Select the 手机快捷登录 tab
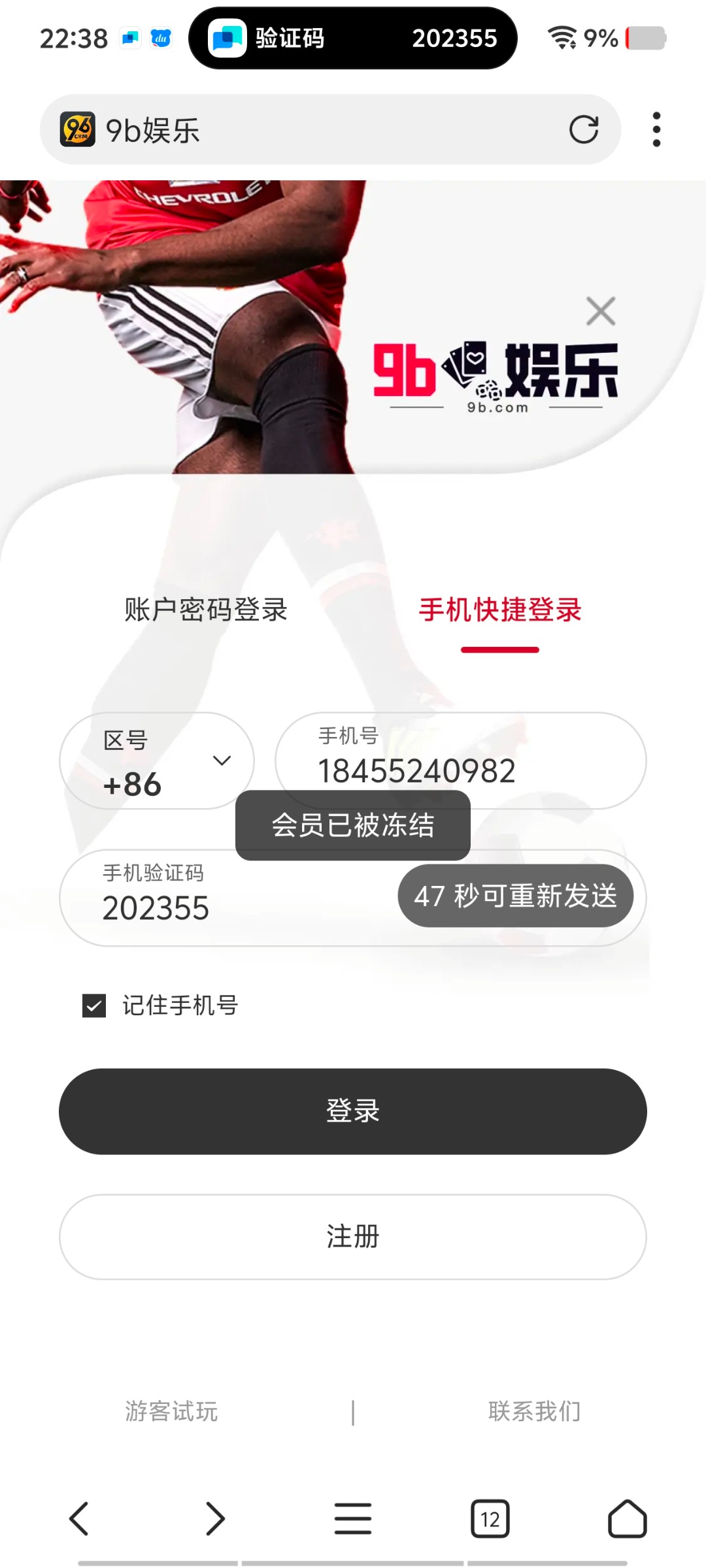Viewport: 706px width, 1568px height. [500, 610]
